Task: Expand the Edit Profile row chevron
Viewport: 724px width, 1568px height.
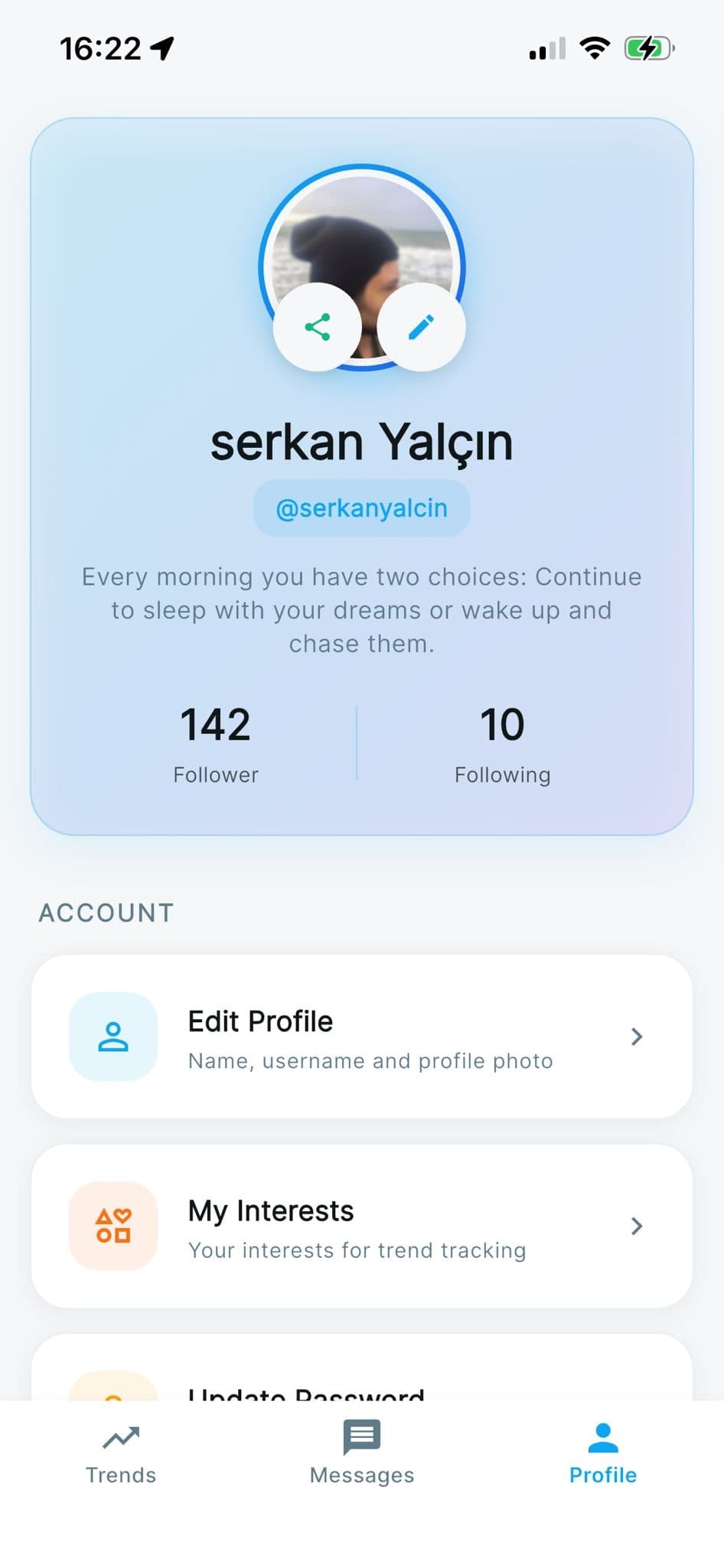Action: pyautogui.click(x=636, y=1037)
